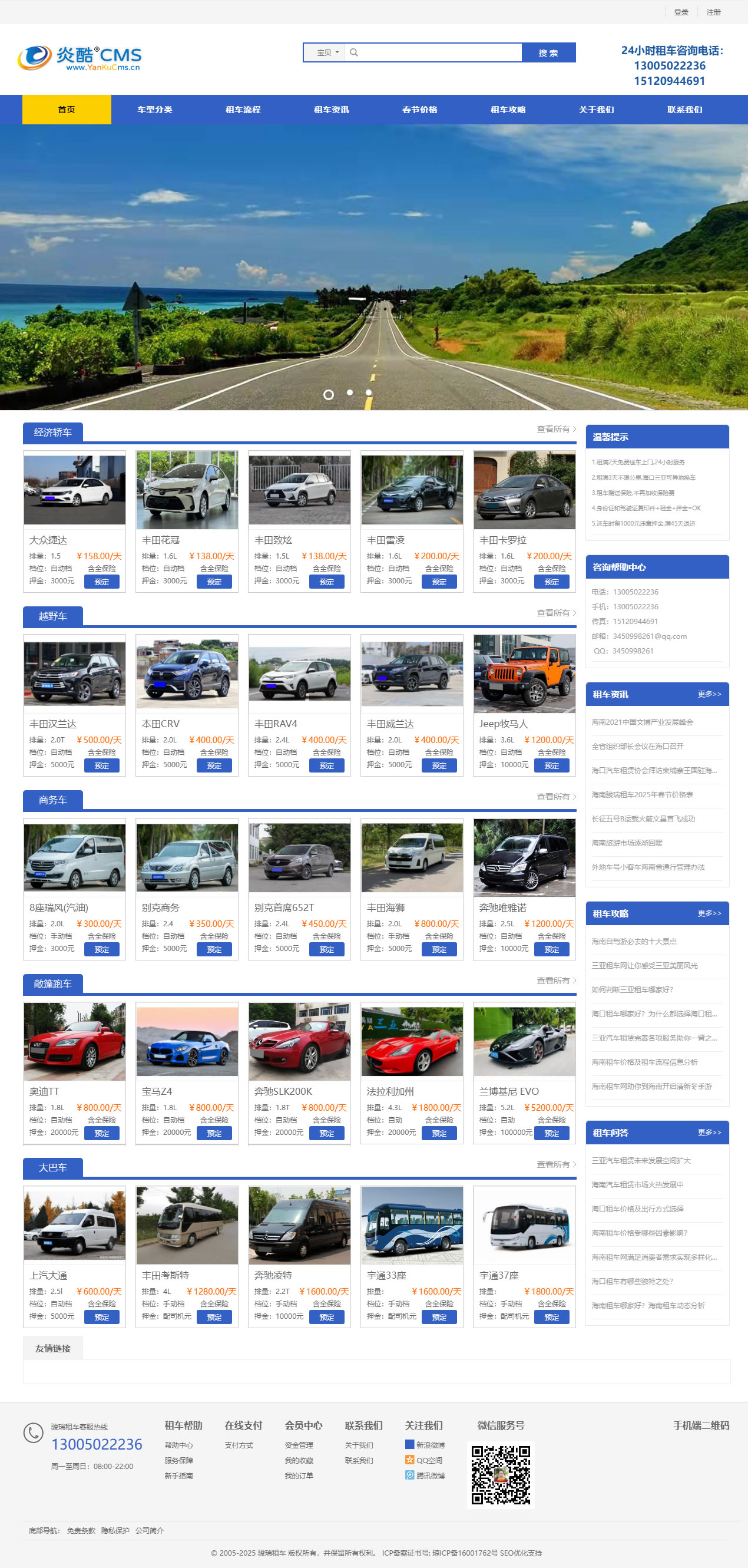
Task: Open the 新浪微博 footer link
Action: (x=430, y=1445)
